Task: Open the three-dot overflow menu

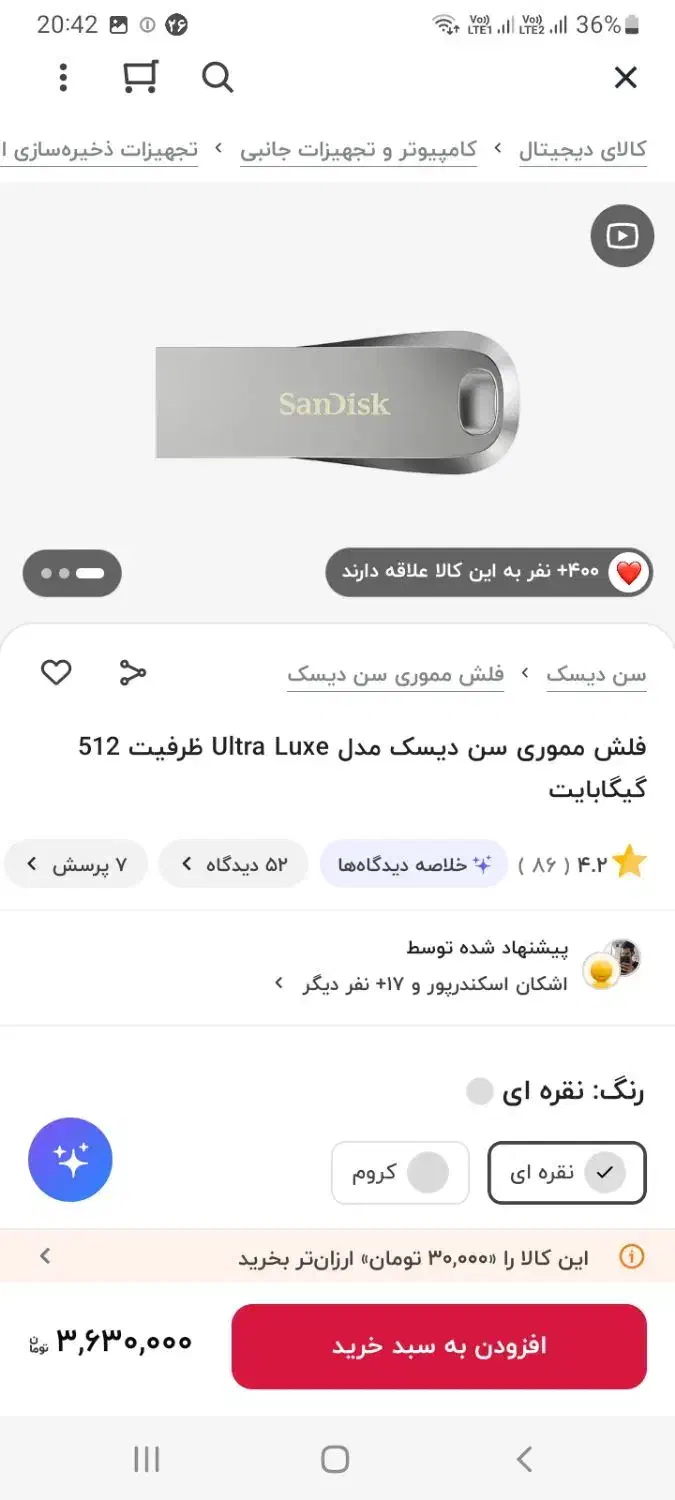Action: [x=63, y=77]
